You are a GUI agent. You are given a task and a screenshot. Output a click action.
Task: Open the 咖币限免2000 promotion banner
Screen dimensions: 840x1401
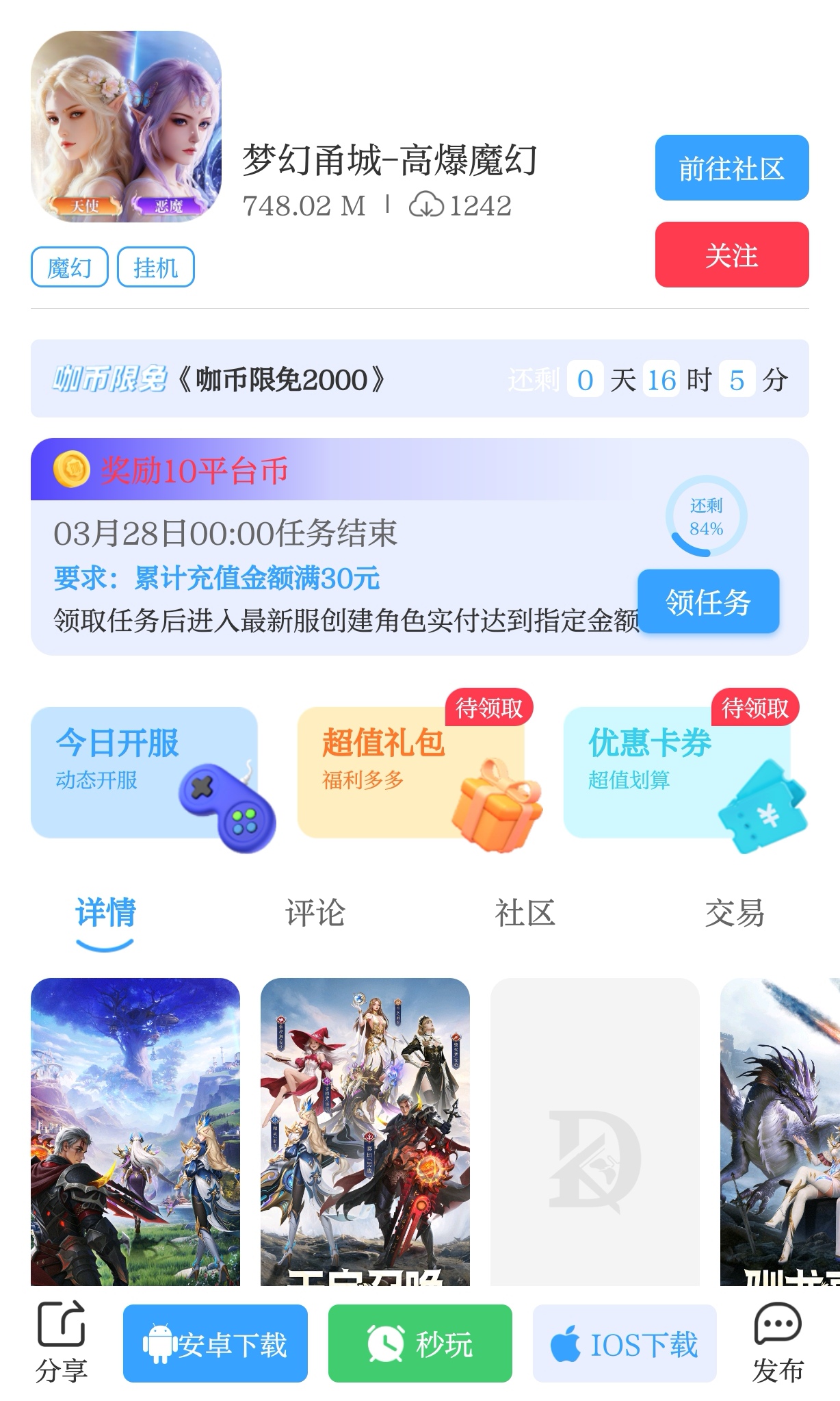pos(419,378)
